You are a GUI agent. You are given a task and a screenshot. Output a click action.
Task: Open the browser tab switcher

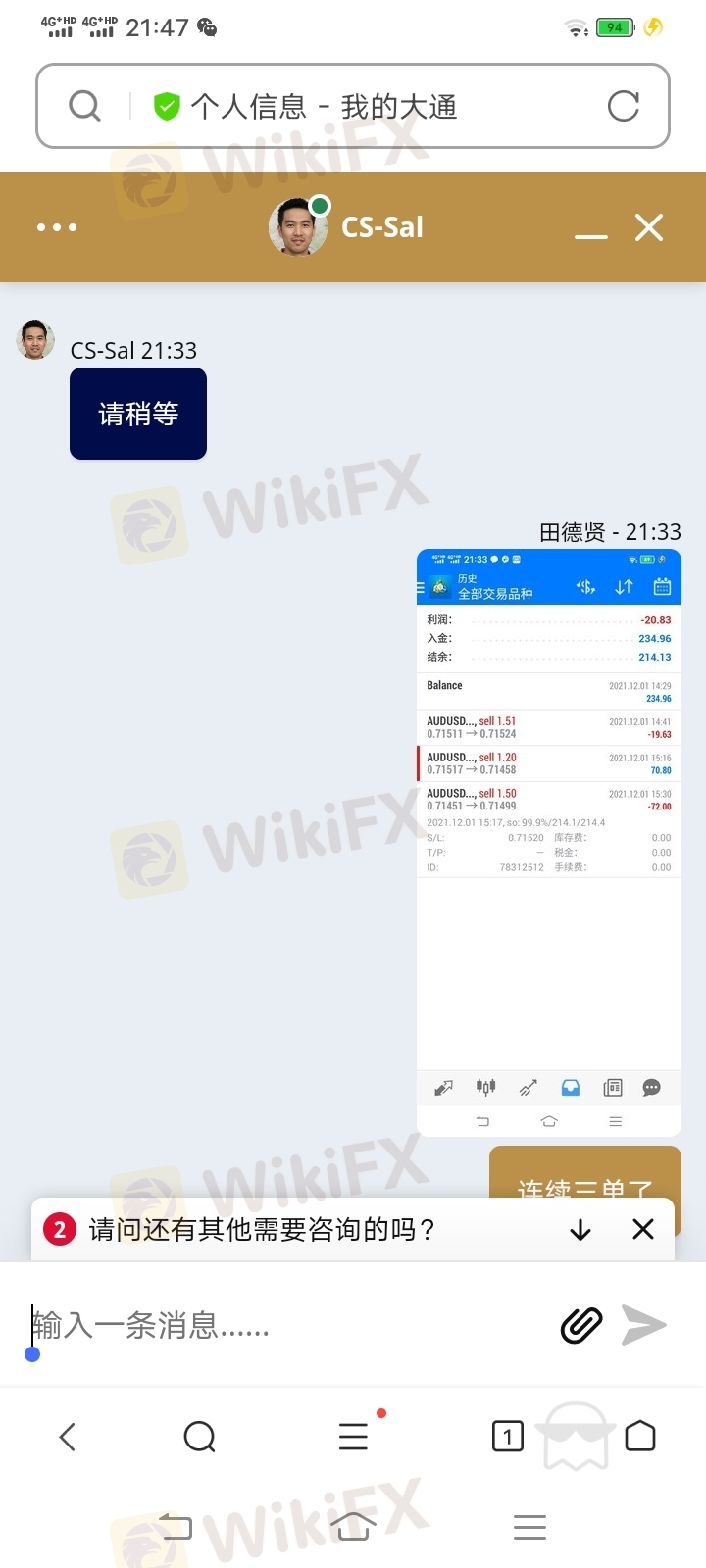507,1437
